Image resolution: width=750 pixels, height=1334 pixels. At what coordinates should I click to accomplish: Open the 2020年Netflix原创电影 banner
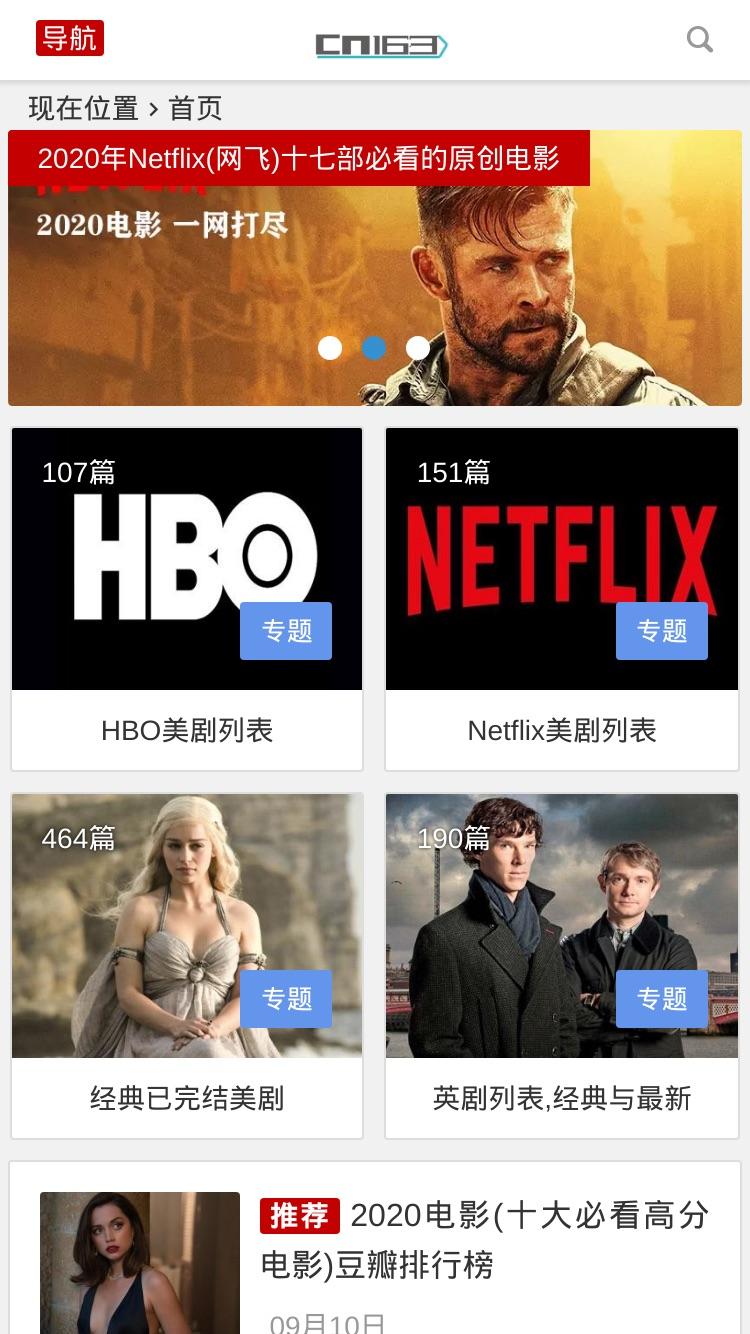(375, 268)
